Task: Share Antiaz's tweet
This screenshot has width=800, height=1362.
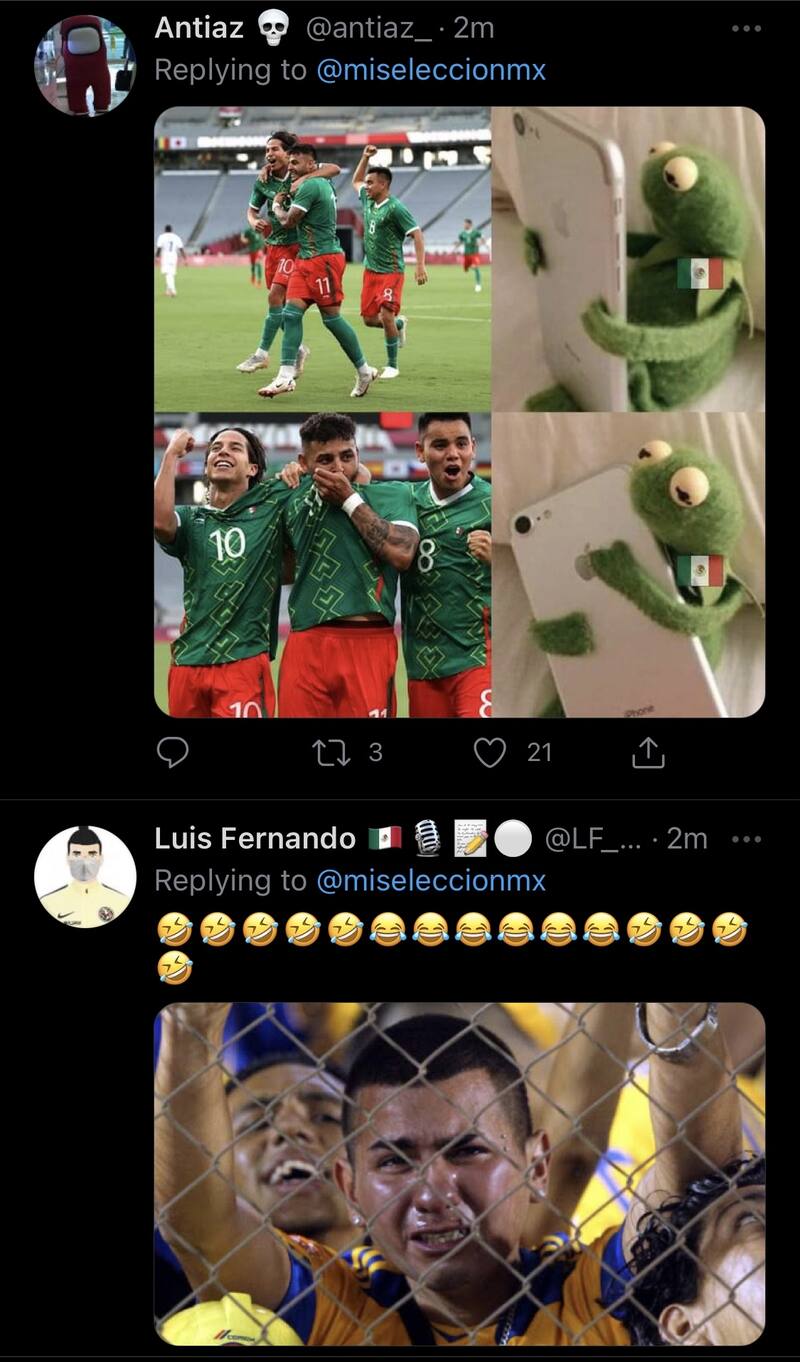Action: coord(648,752)
